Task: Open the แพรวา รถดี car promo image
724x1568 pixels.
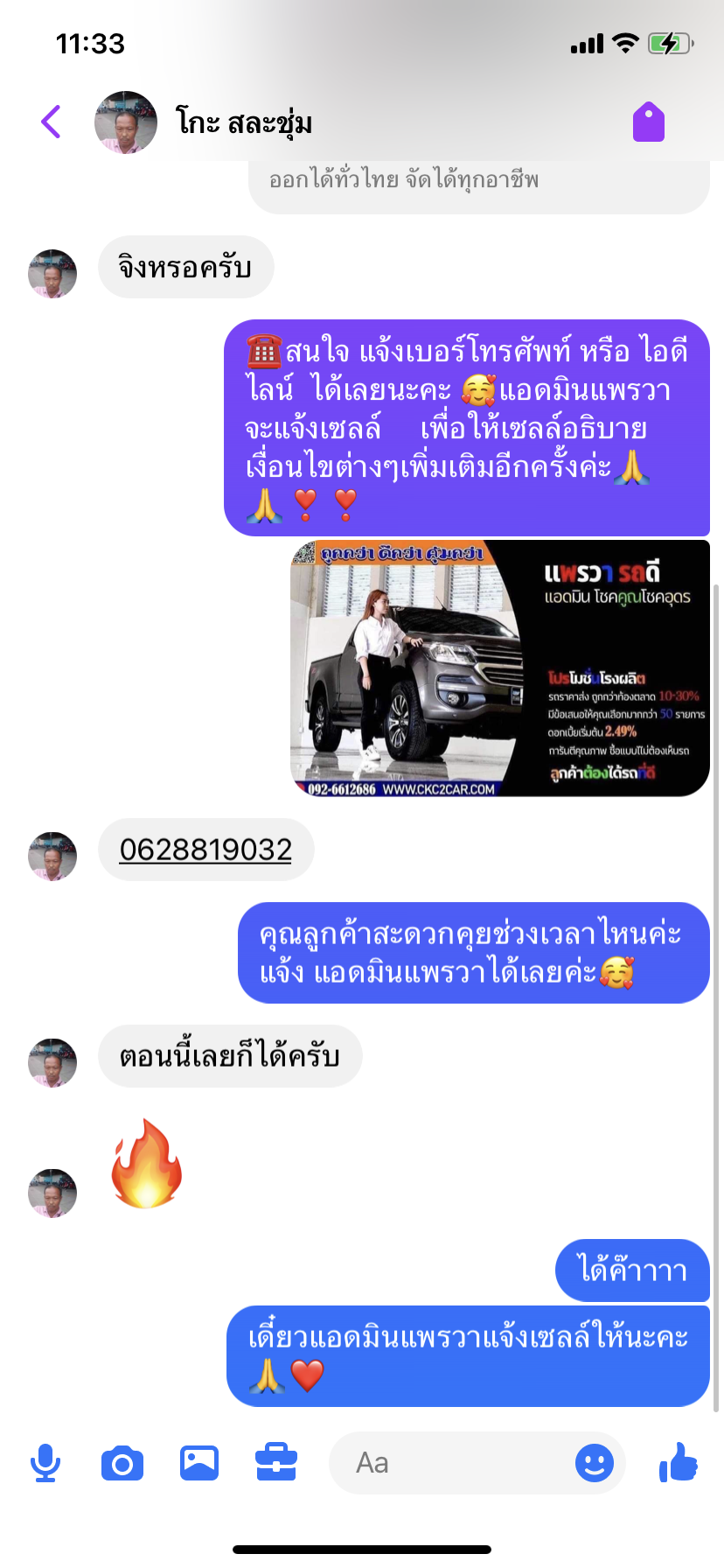Action: 499,668
